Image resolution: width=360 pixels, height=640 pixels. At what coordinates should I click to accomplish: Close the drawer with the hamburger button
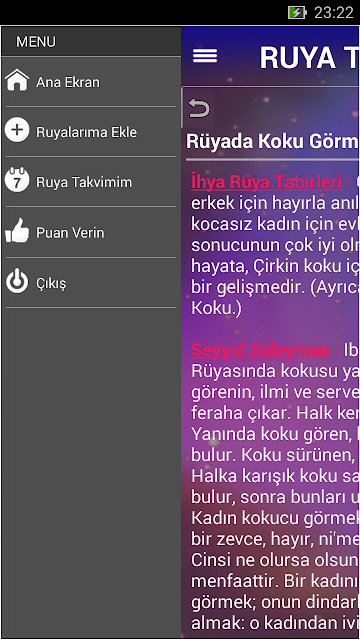pos(205,56)
